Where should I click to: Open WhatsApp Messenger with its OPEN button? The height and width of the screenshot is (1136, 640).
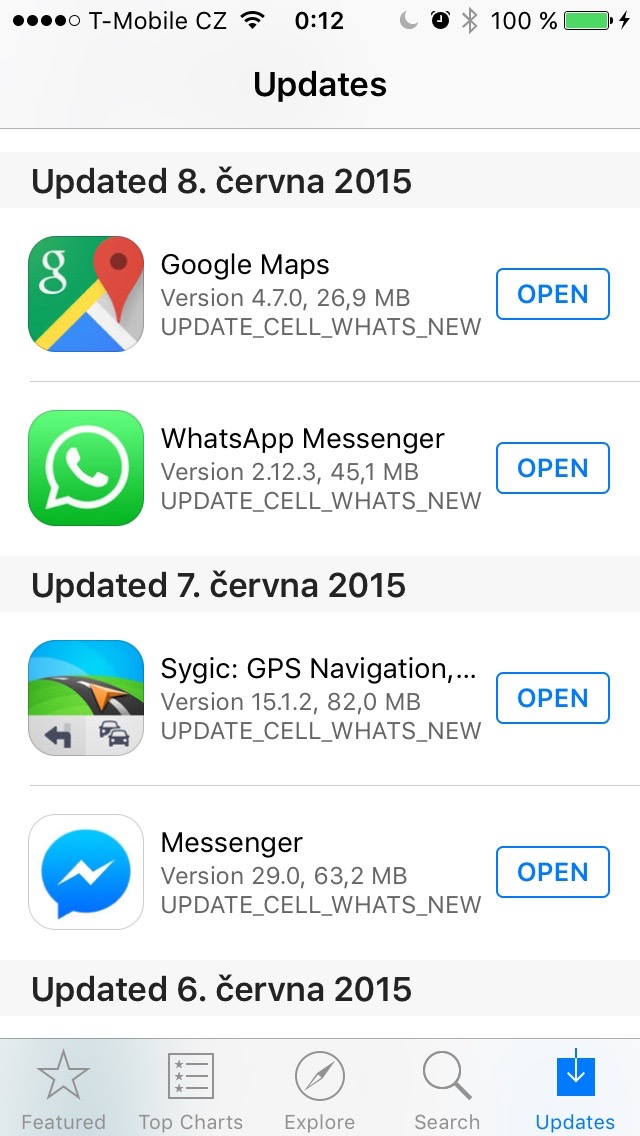(552, 468)
